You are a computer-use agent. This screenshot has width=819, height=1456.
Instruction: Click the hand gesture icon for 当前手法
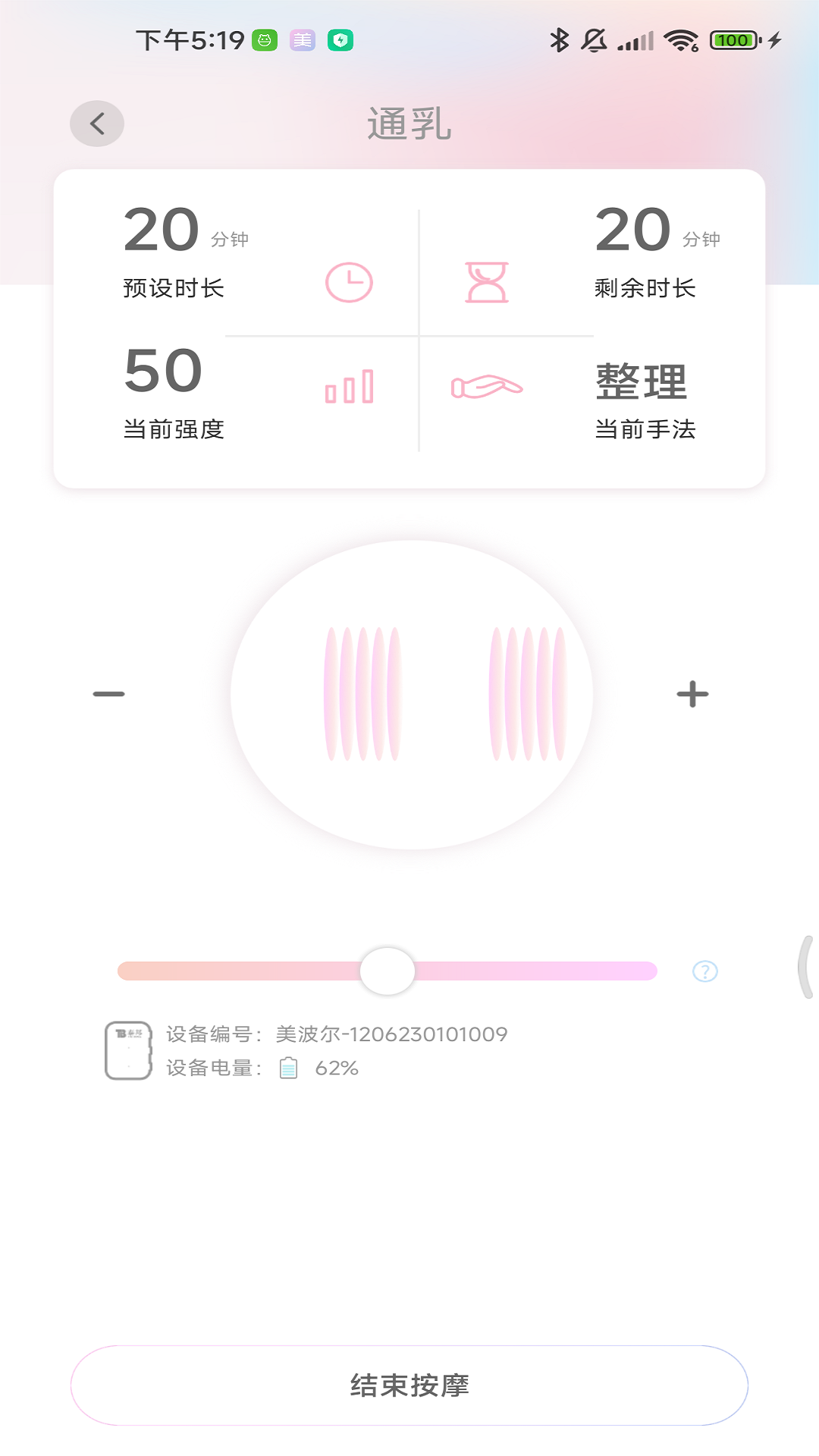pos(488,387)
